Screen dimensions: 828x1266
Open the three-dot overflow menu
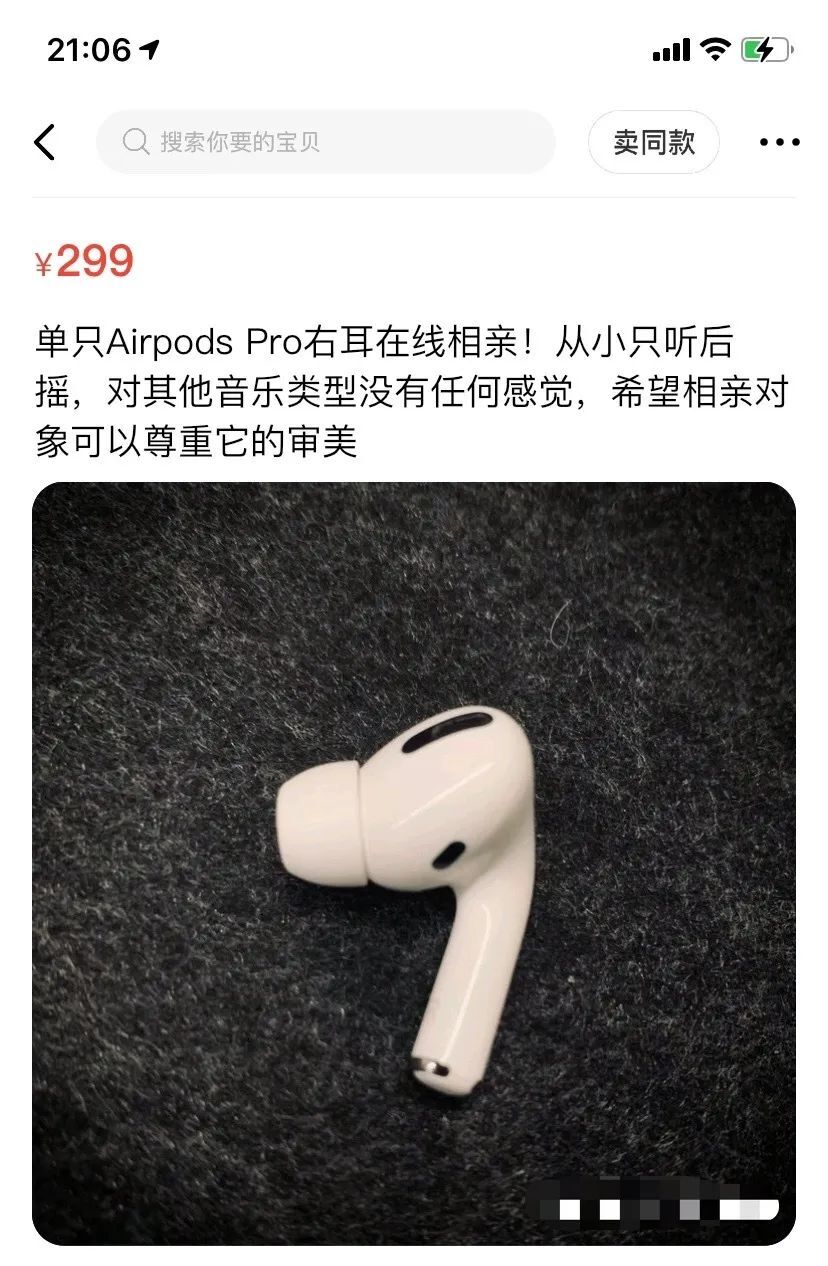[779, 142]
